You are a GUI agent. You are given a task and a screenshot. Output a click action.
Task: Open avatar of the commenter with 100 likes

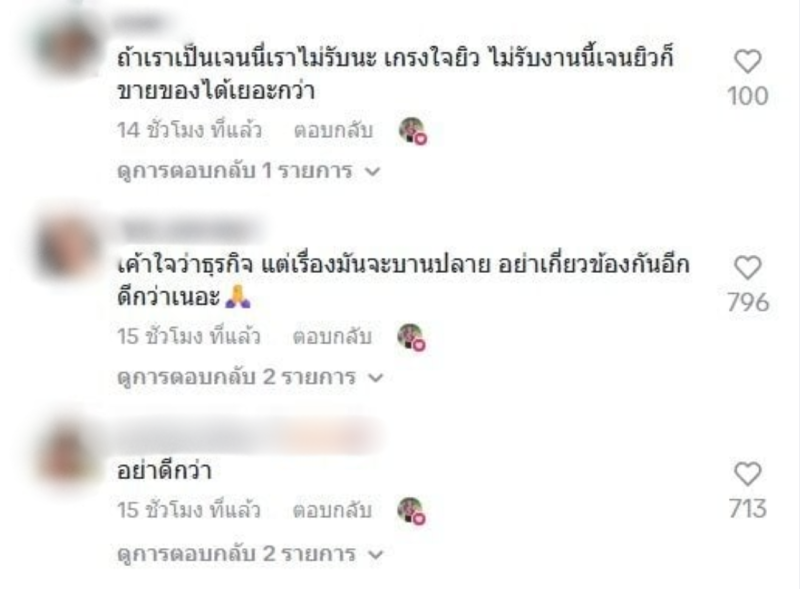(70, 47)
